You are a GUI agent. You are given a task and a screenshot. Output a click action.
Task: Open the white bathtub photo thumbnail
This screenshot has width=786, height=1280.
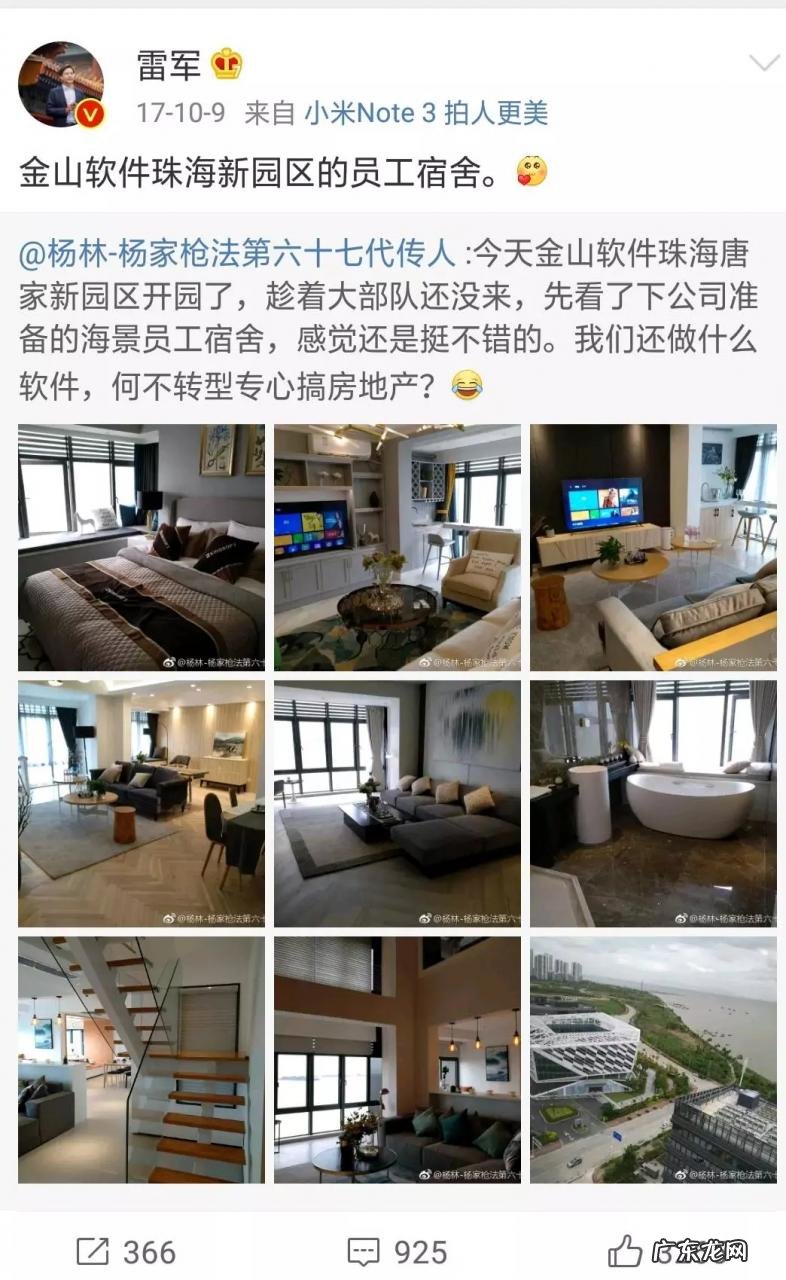pos(655,800)
